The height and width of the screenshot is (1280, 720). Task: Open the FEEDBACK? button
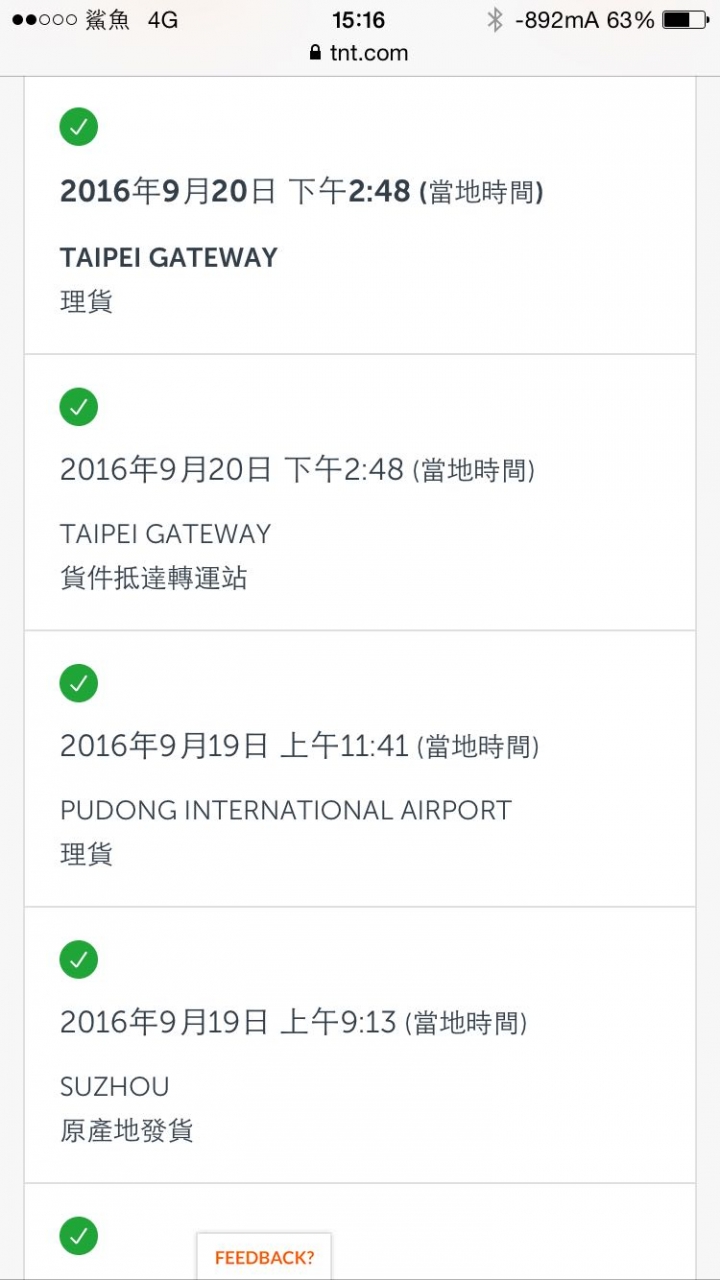click(x=264, y=1257)
